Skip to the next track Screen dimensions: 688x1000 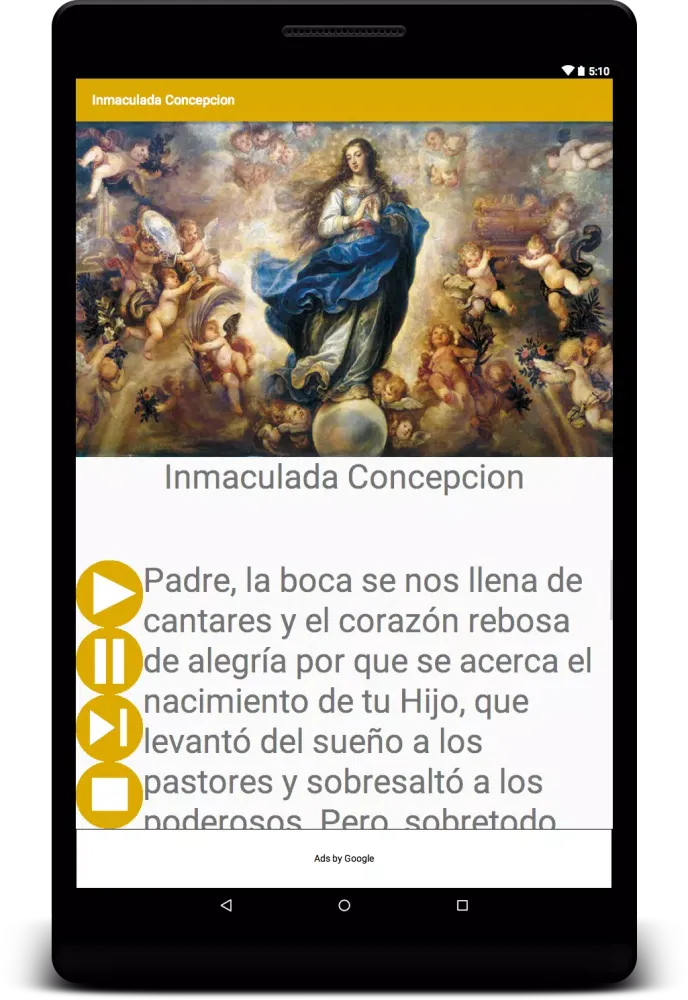click(110, 727)
